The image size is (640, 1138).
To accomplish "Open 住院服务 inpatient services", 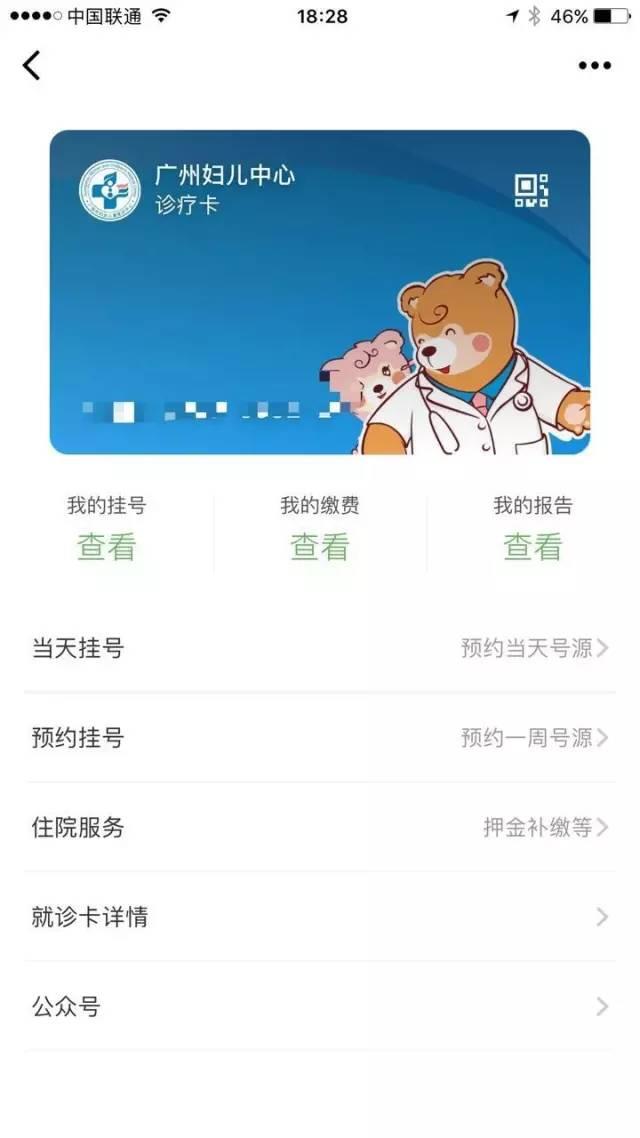I will 320,827.
